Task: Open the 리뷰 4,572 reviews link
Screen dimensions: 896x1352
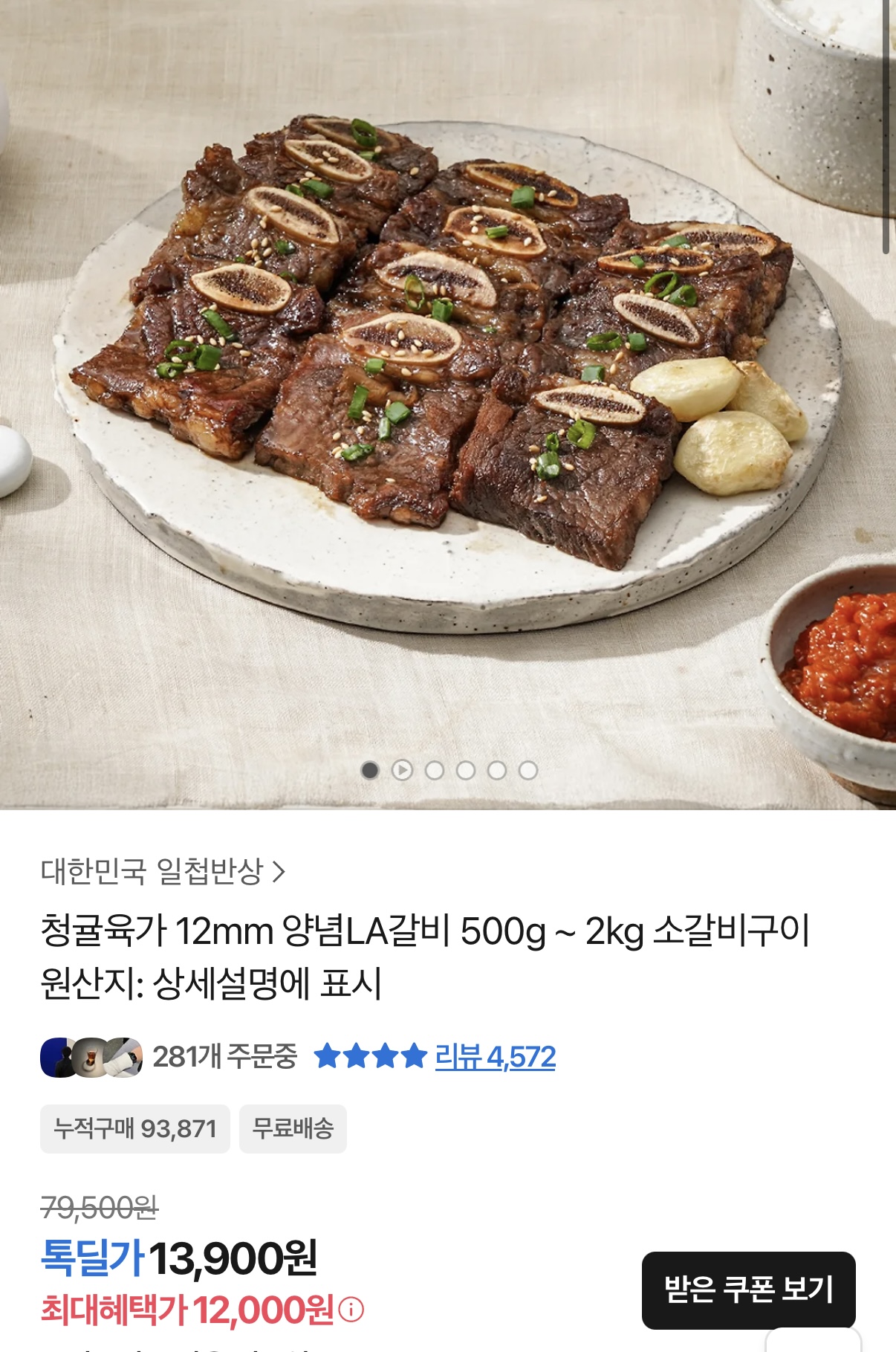Action: tap(495, 1056)
